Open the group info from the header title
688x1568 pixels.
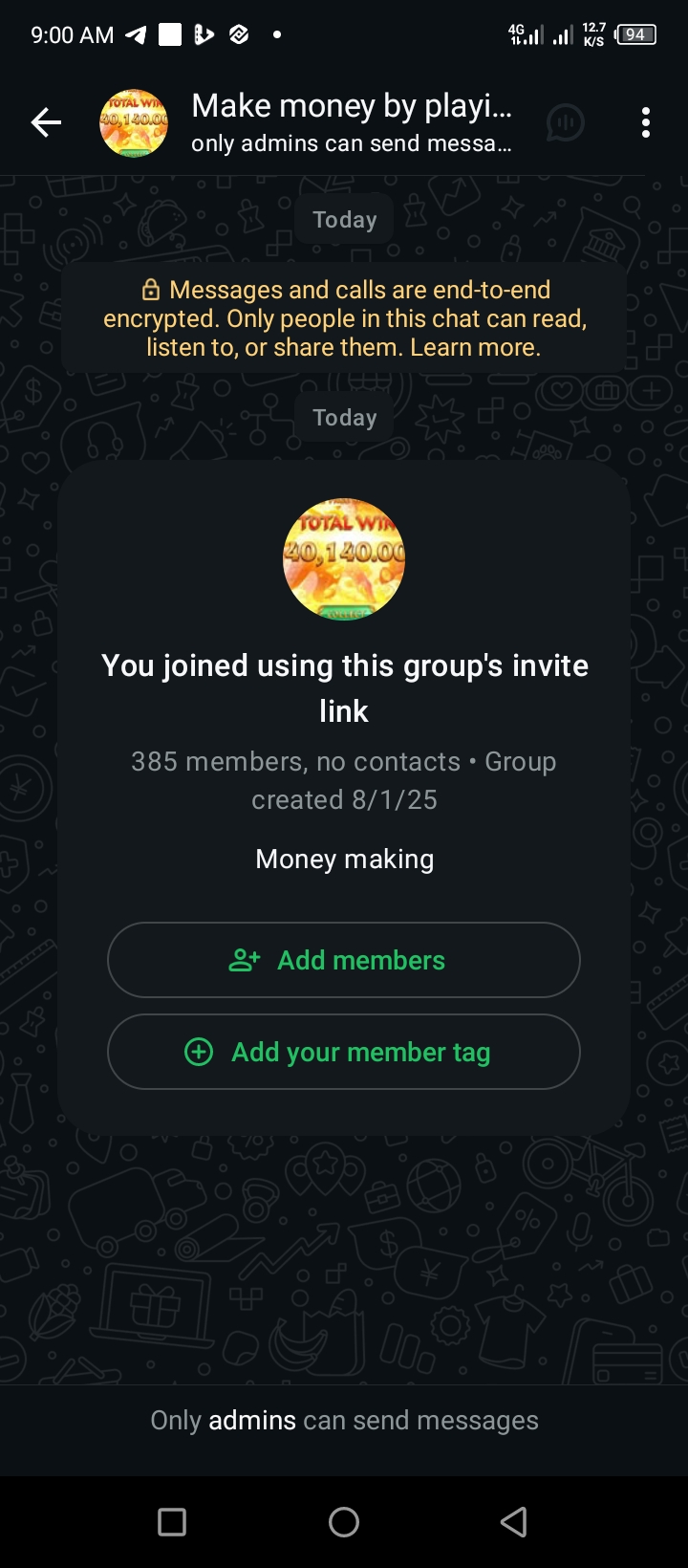352,107
